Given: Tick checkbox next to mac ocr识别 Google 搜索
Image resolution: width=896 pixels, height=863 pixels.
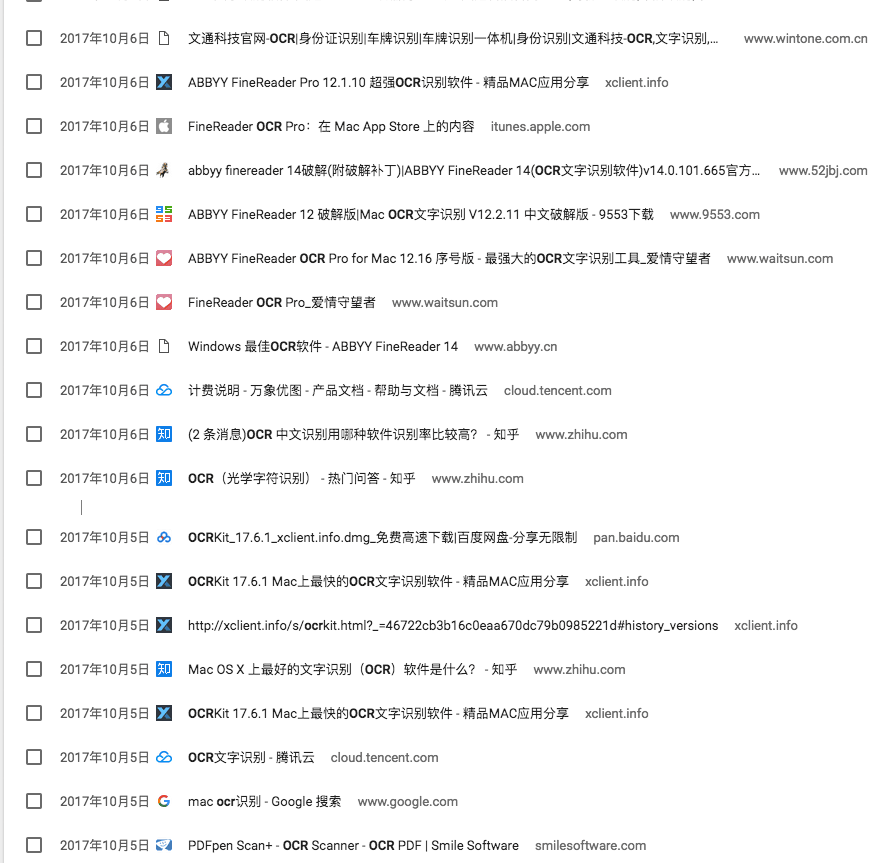Looking at the screenshot, I should coord(34,801).
